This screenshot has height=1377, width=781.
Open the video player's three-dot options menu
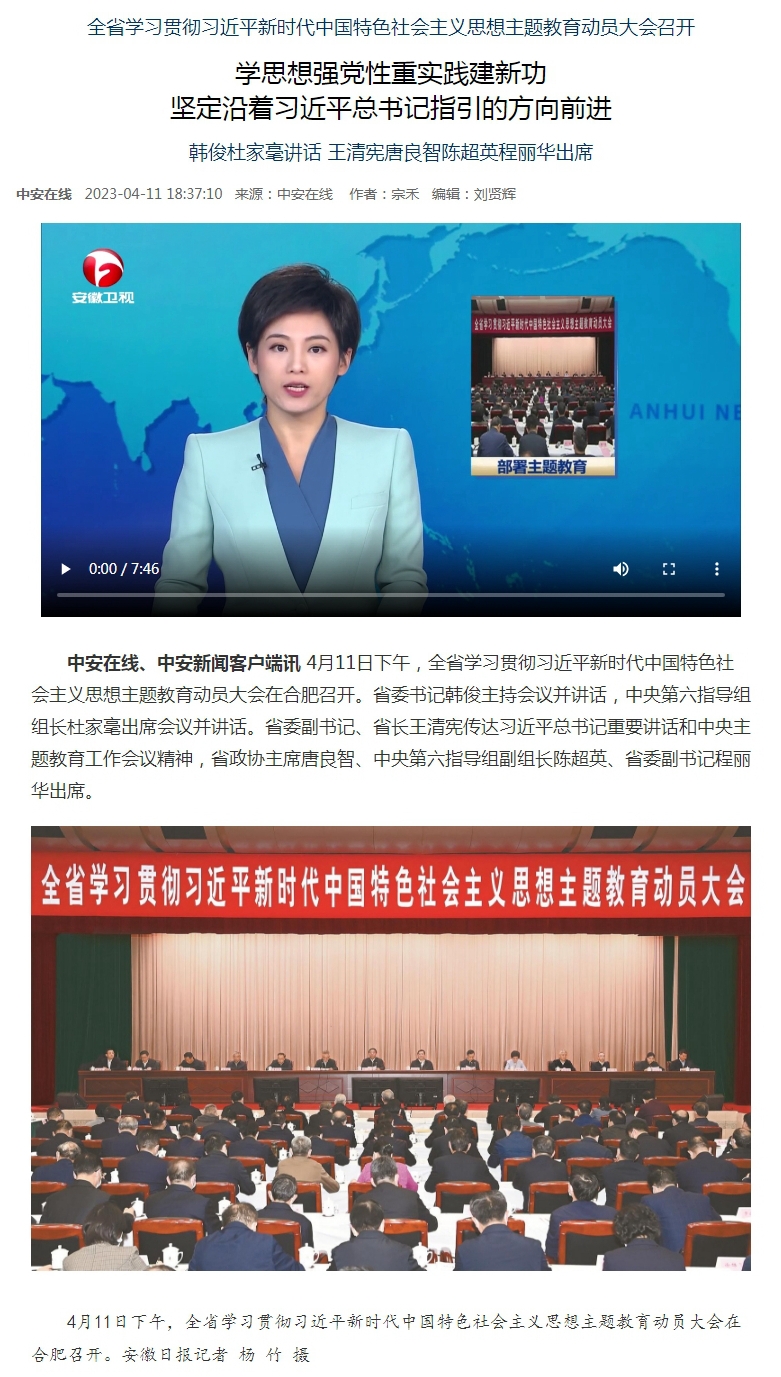click(x=716, y=568)
